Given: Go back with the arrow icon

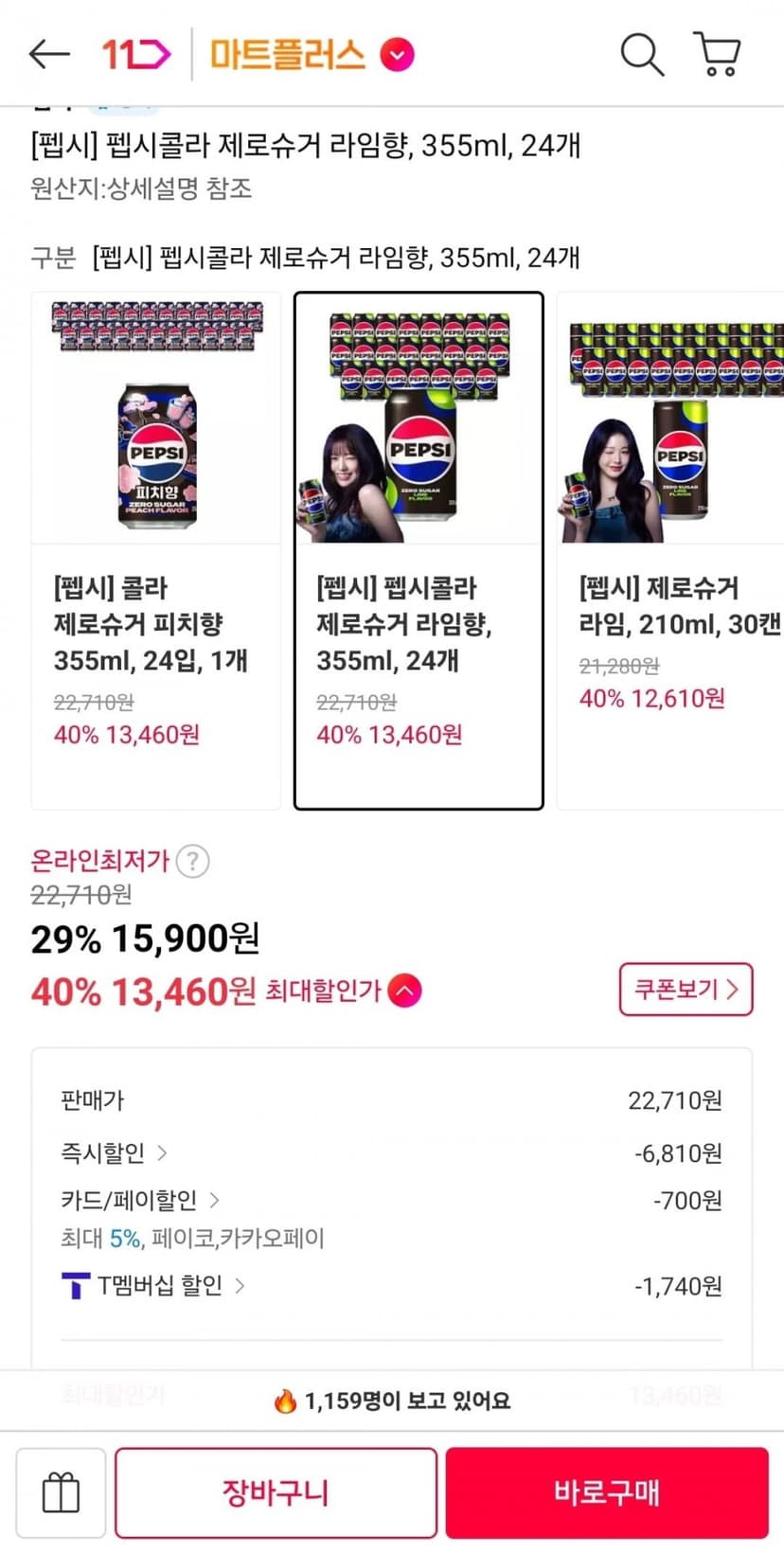Looking at the screenshot, I should [49, 55].
